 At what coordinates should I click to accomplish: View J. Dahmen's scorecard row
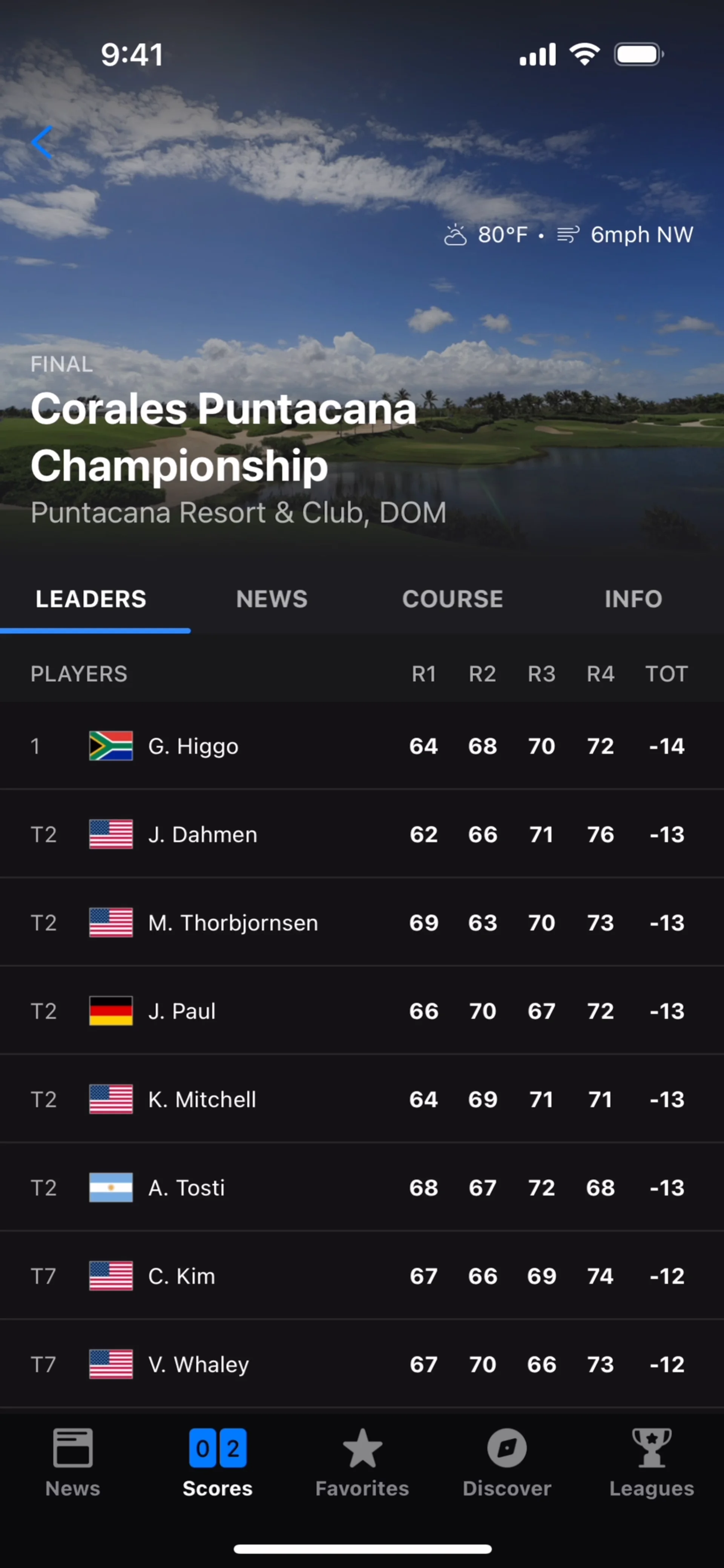(362, 834)
